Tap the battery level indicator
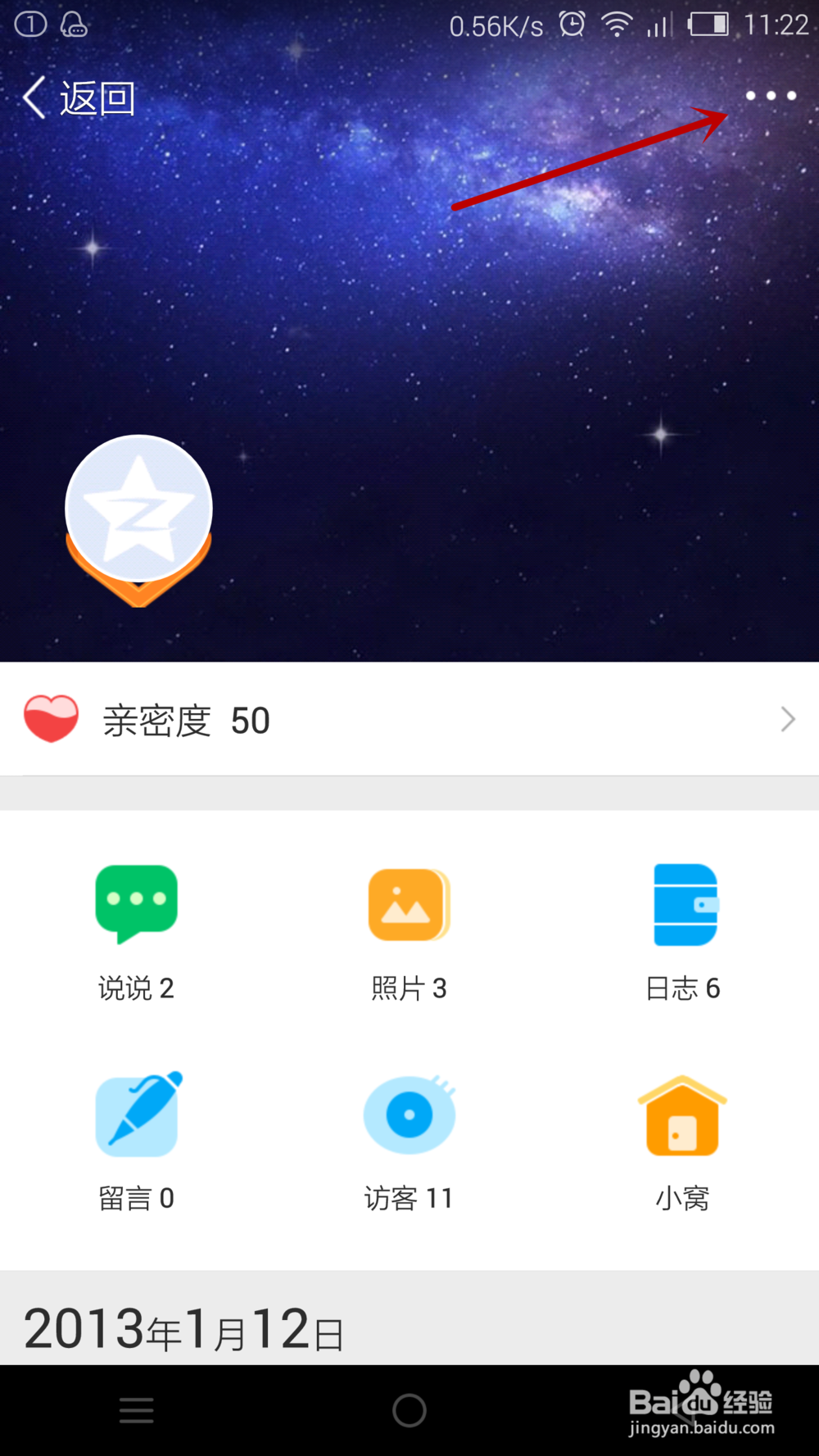 coord(709,24)
